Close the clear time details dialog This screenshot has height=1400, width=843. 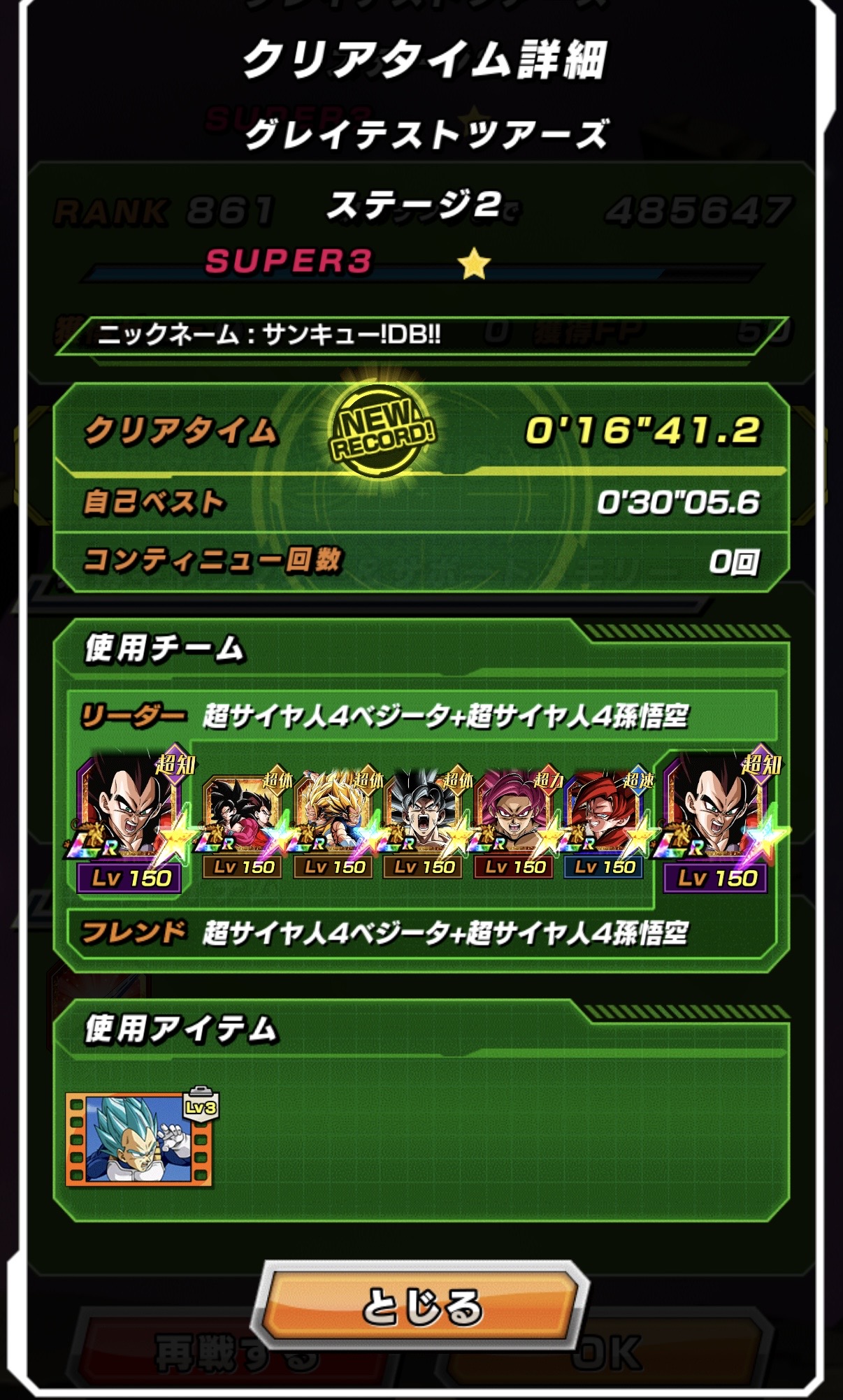tap(421, 1306)
